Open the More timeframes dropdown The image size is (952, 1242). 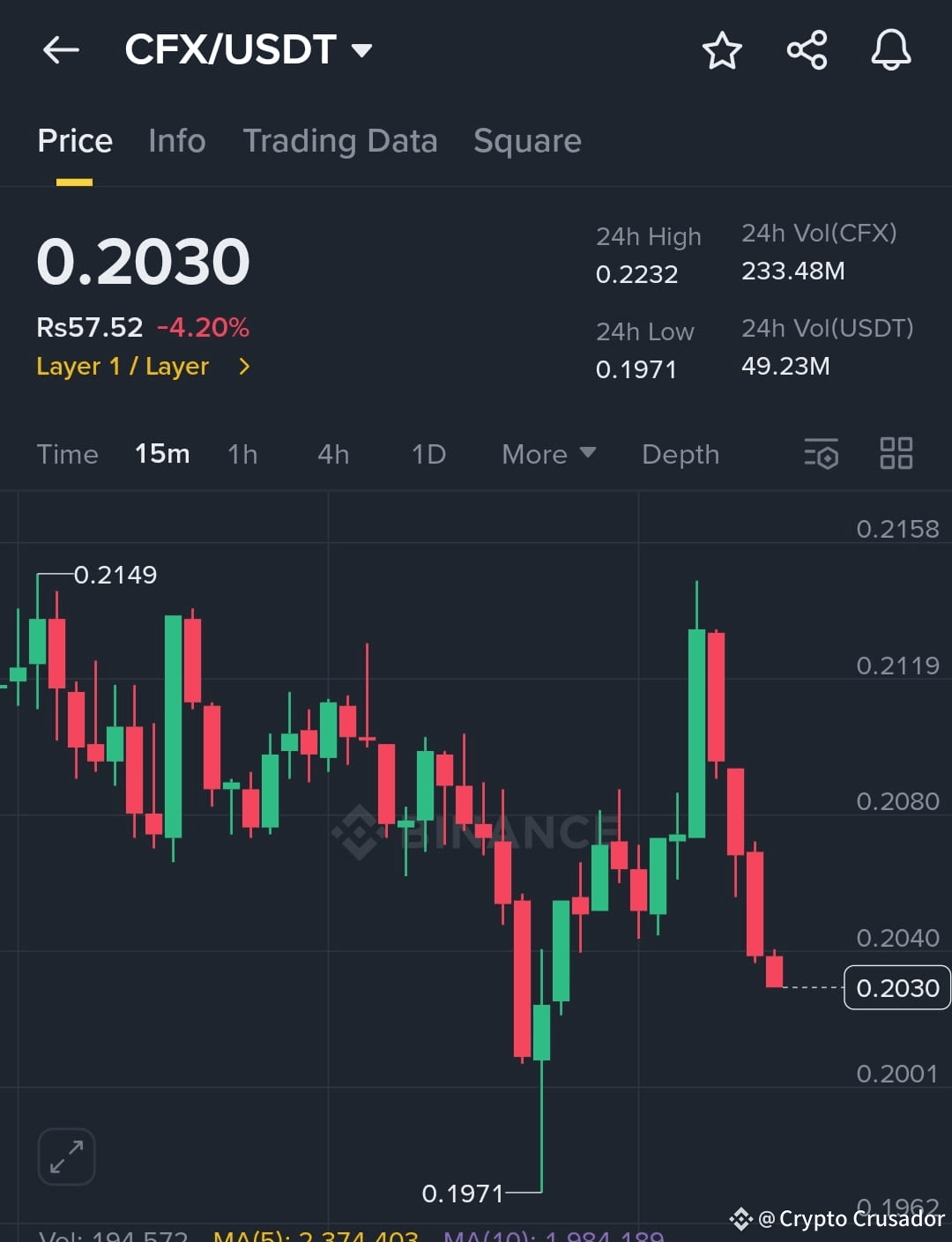(547, 454)
